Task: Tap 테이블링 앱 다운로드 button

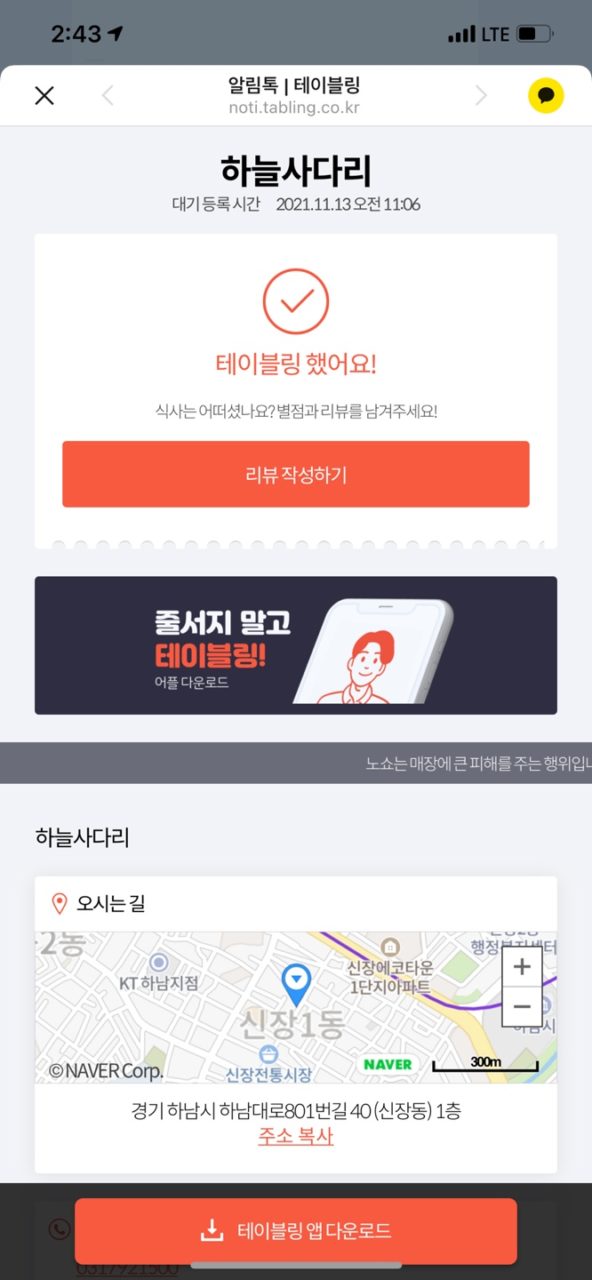Action: [296, 1231]
